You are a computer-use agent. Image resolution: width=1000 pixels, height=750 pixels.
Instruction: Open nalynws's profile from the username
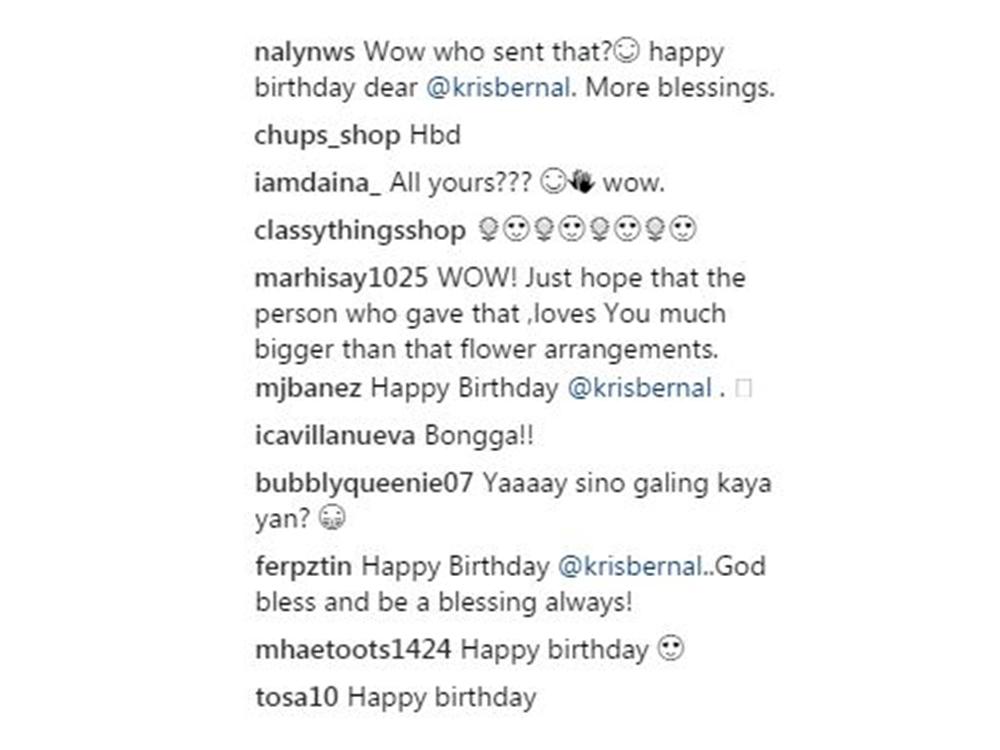[303, 51]
